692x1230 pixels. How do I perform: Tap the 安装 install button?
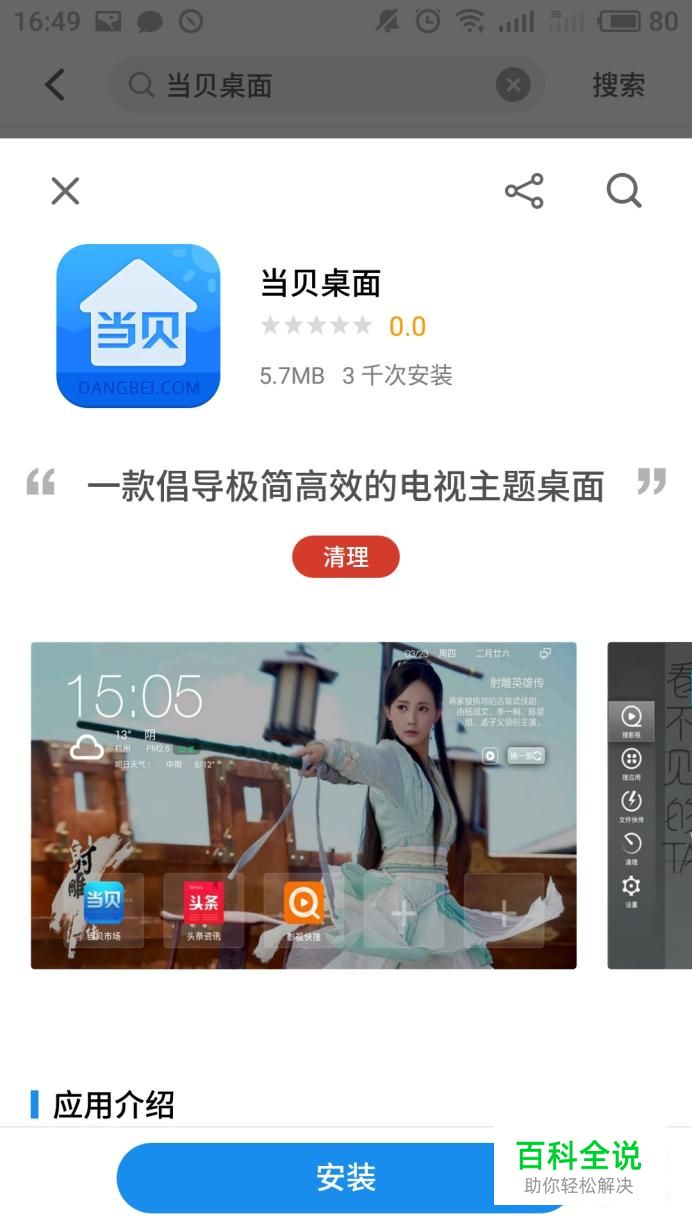tap(346, 1177)
